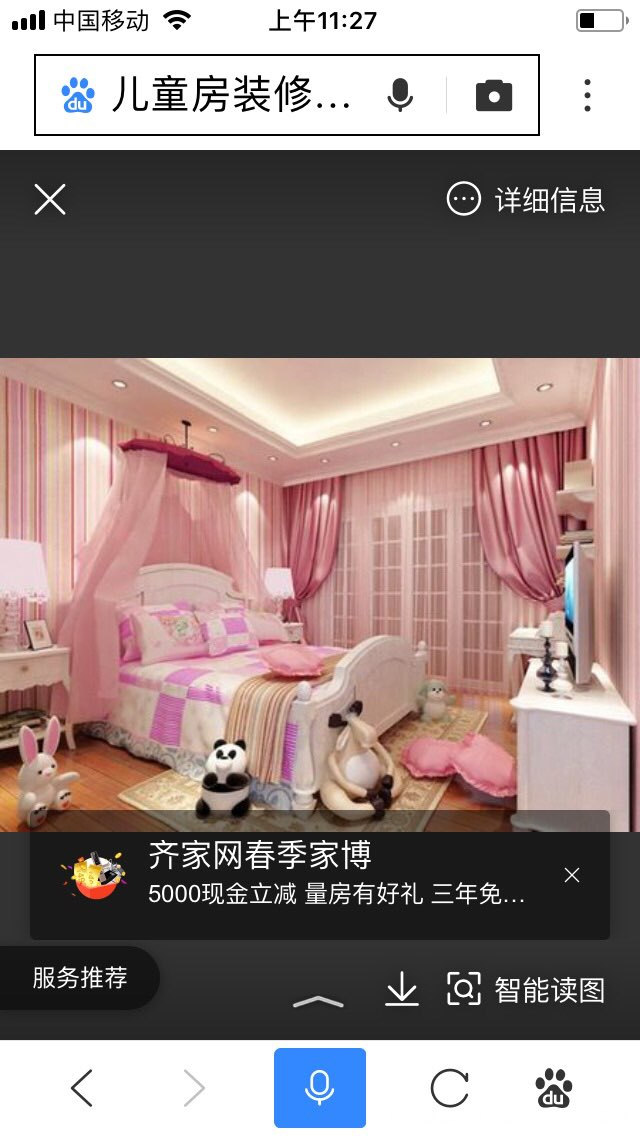Tap the blue voice search button
640x1136 pixels.
(x=320, y=1087)
